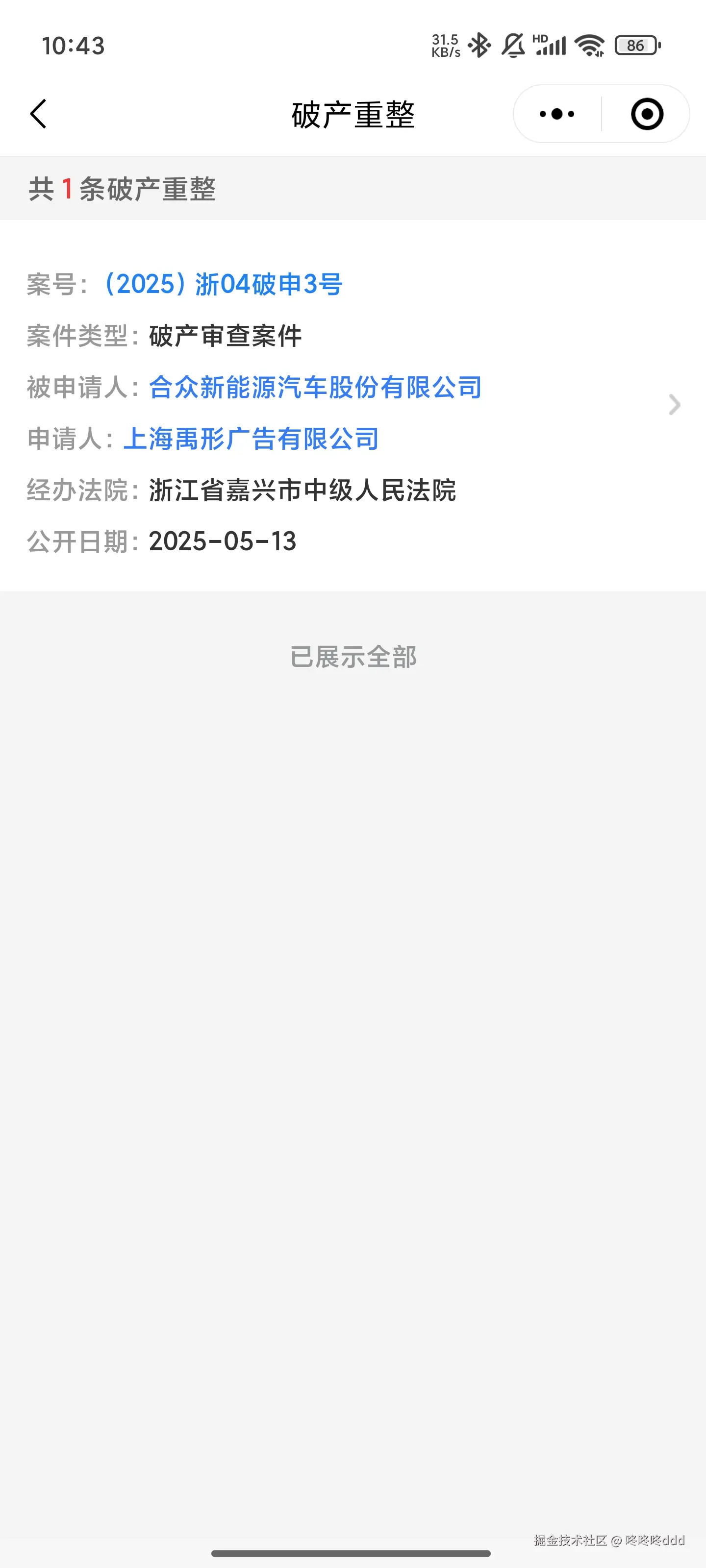Viewport: 706px width, 1568px height.
Task: Tap the chevron to open bankruptcy case details
Action: pyautogui.click(x=674, y=405)
